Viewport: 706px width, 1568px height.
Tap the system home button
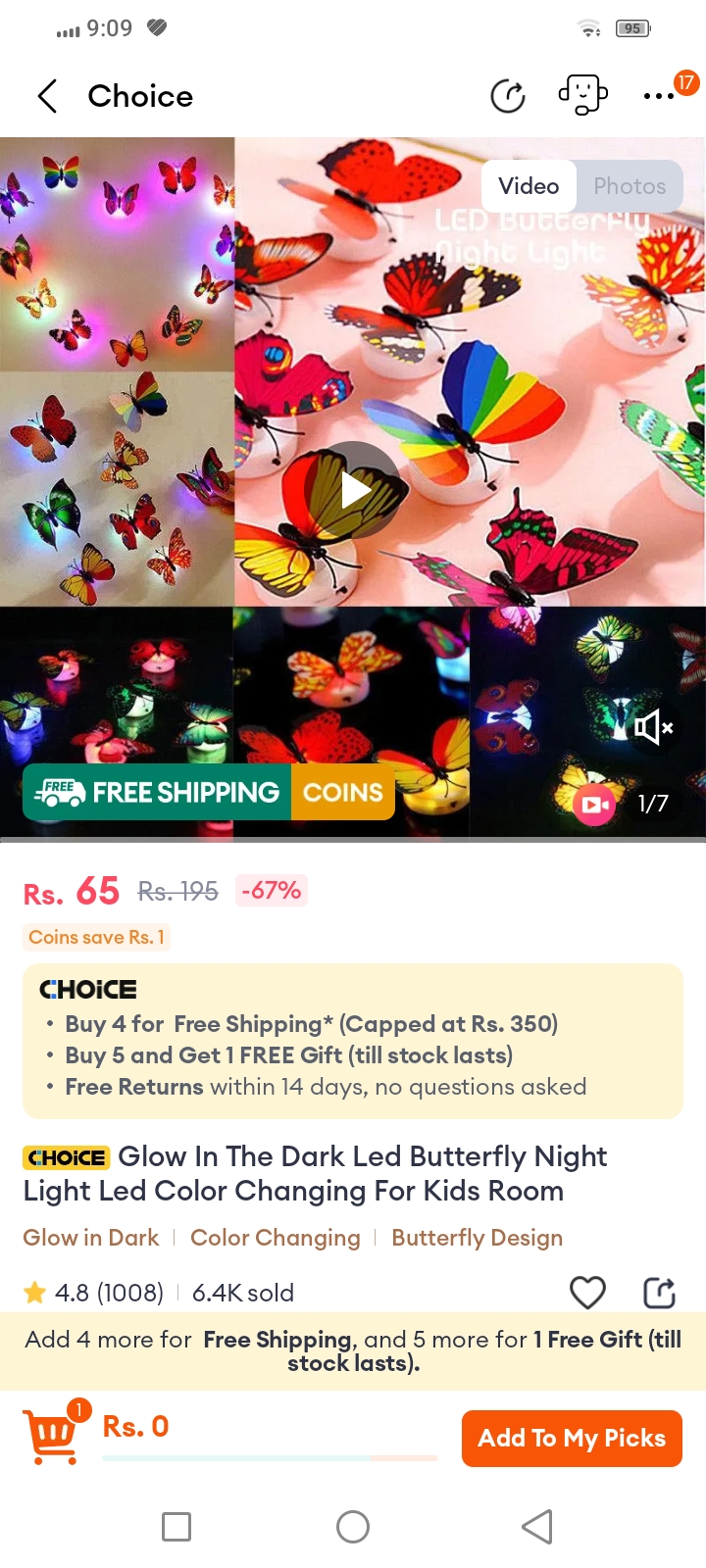point(353,1526)
